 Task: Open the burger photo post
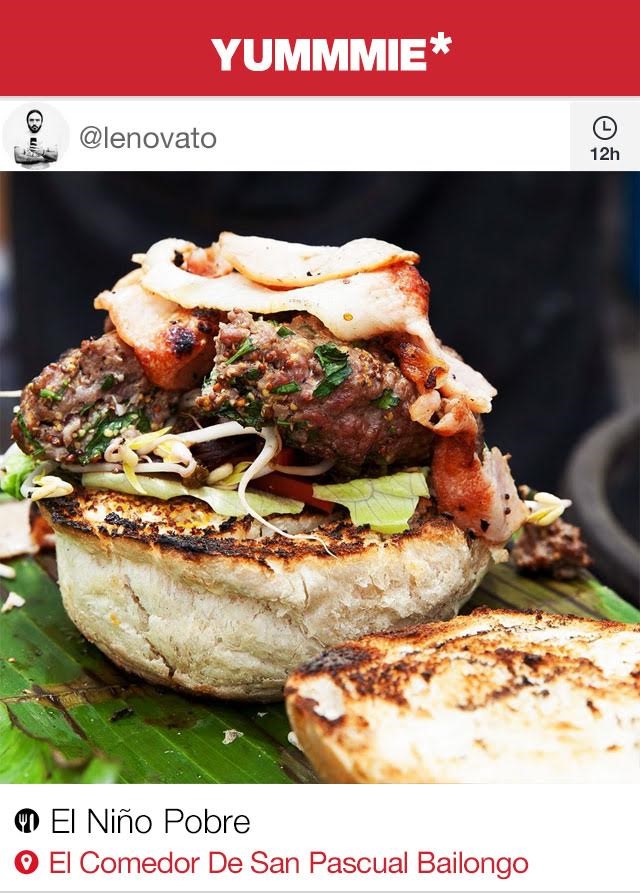click(x=320, y=478)
